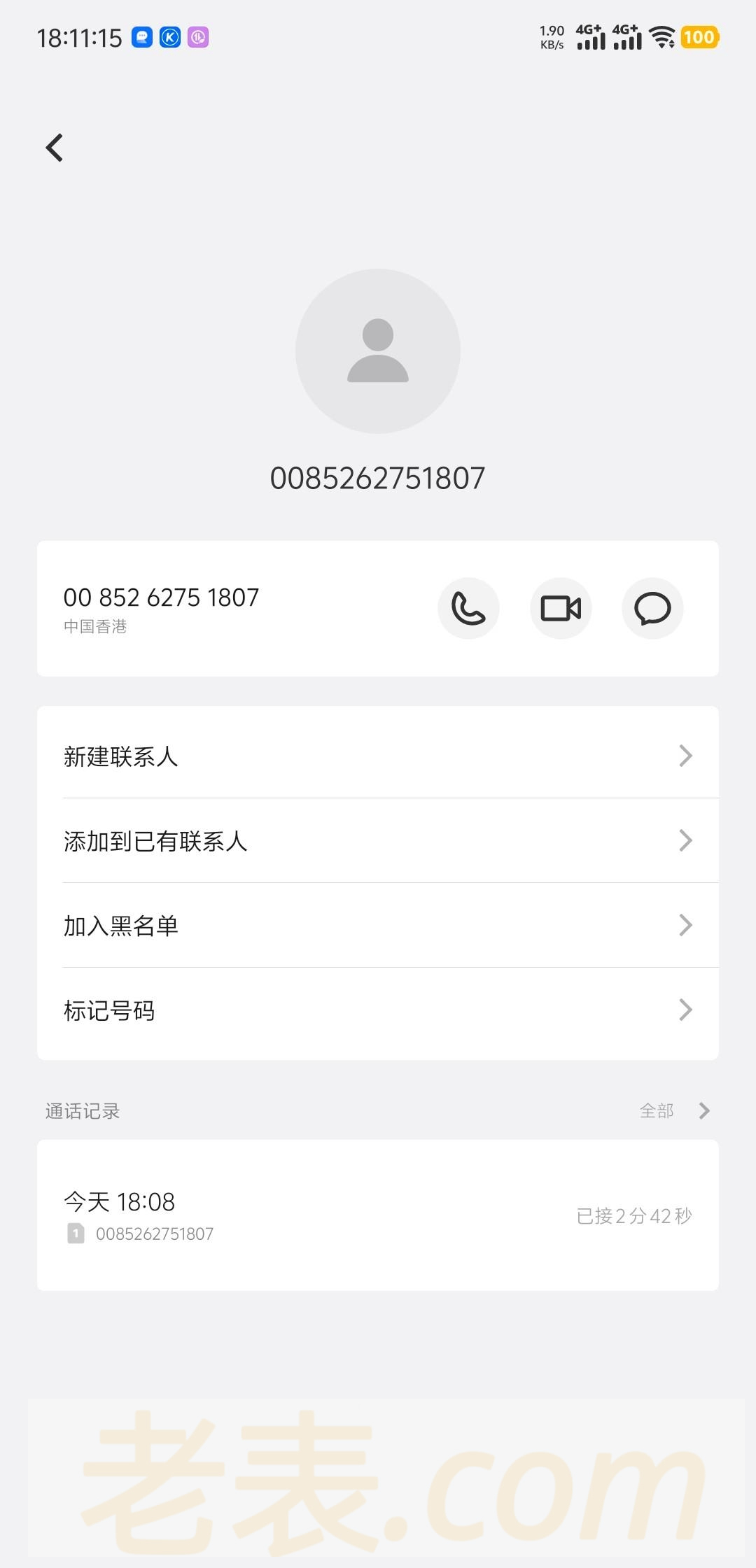Open the 标记号码 row

coord(378,1010)
